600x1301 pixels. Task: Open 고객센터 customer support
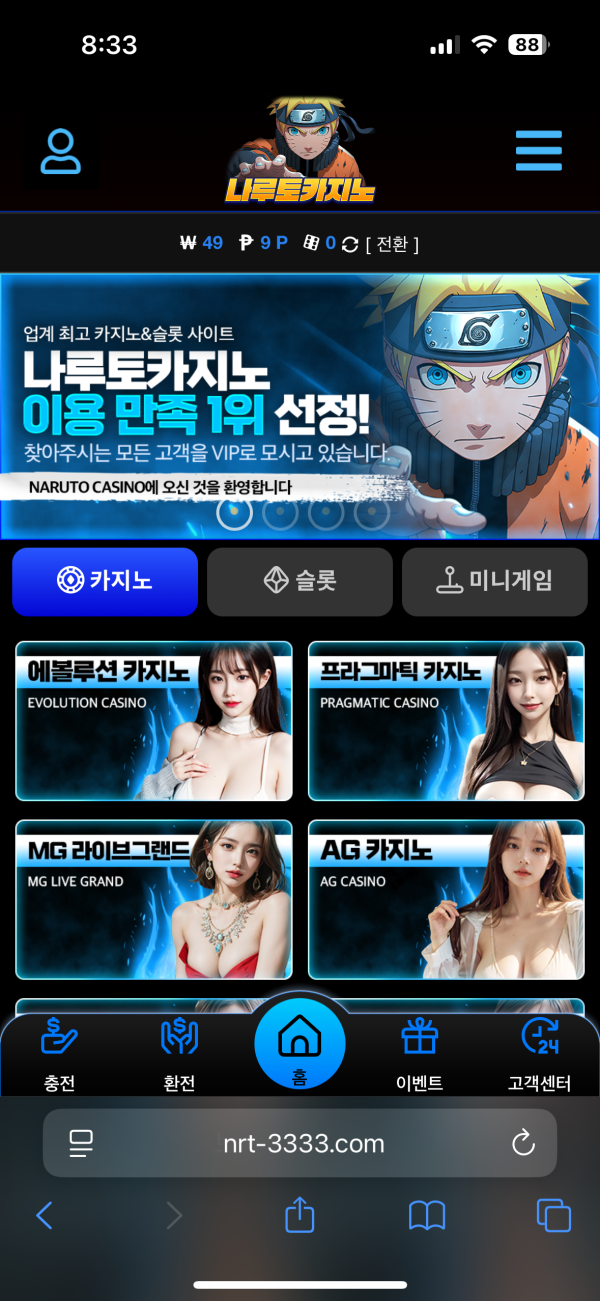point(540,1055)
